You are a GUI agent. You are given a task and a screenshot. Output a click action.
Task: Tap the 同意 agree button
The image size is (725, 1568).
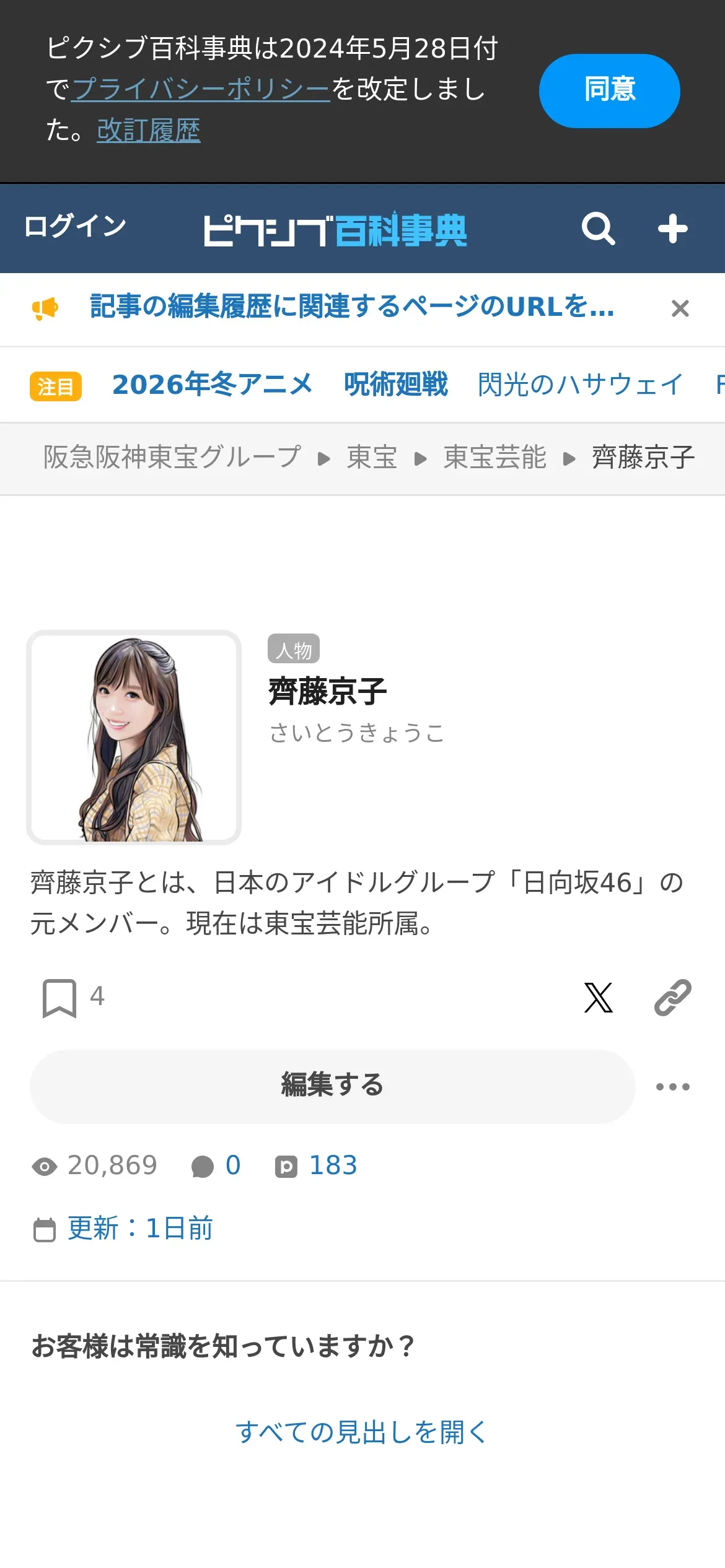(609, 90)
